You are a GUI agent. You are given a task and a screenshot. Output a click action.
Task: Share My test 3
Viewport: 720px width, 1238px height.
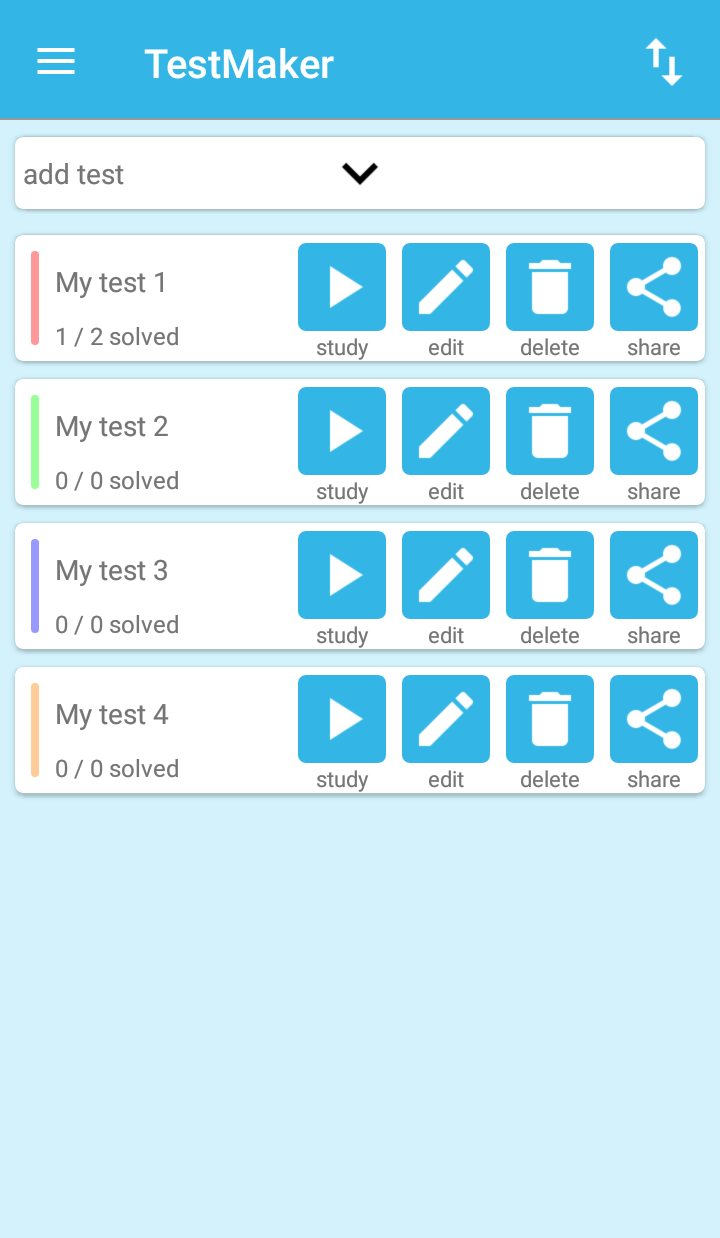pyautogui.click(x=654, y=575)
